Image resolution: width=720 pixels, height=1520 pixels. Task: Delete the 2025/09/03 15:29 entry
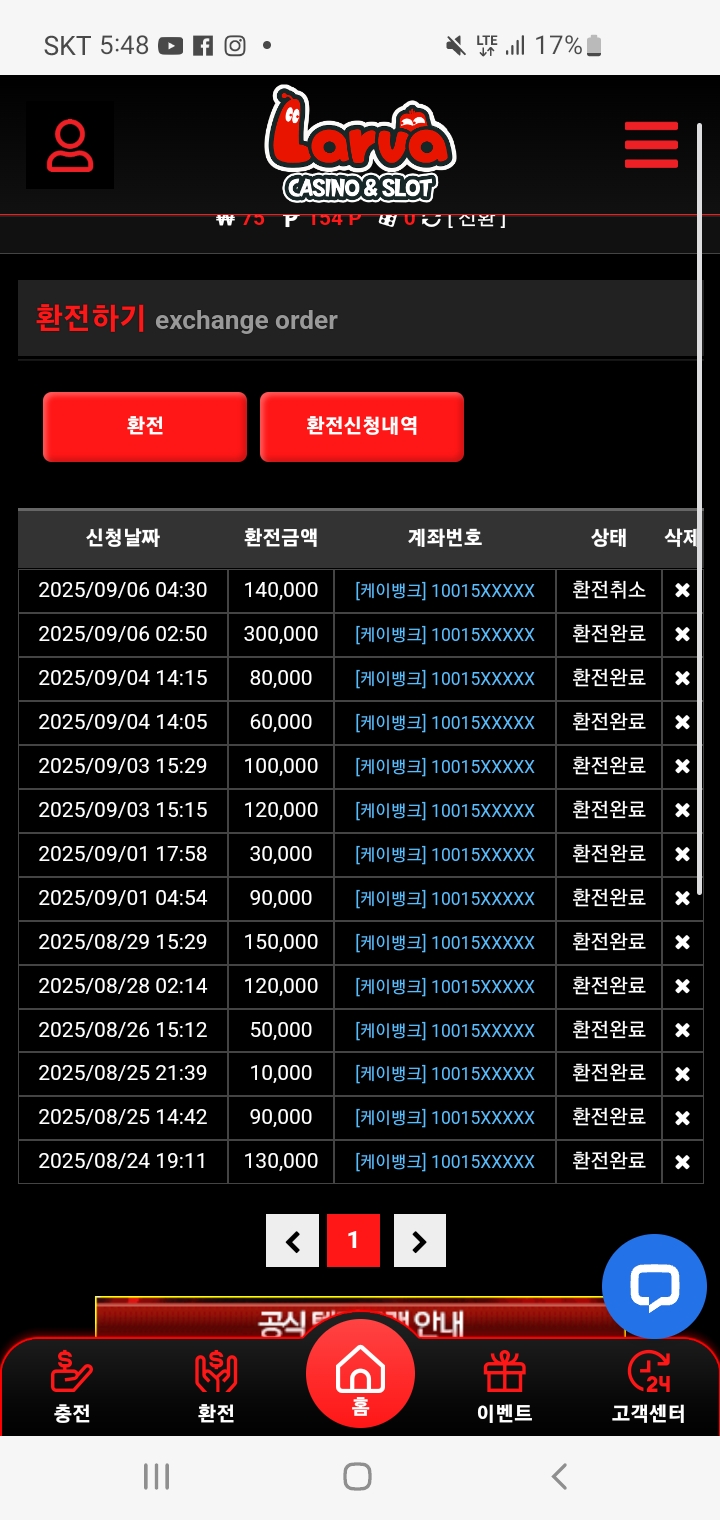(682, 767)
